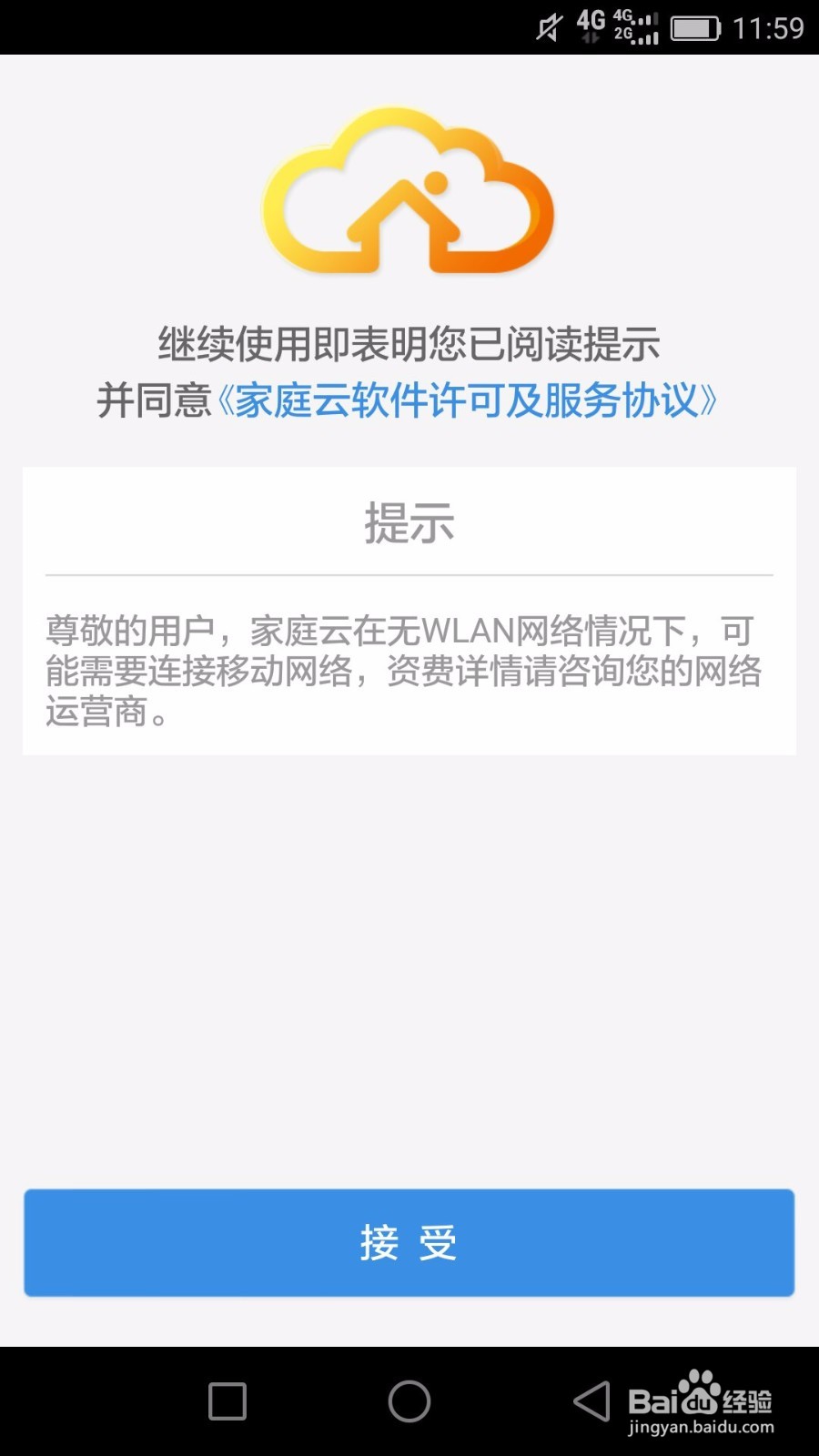The width and height of the screenshot is (819, 1456).
Task: Tap the battery level icon
Action: coord(695,27)
